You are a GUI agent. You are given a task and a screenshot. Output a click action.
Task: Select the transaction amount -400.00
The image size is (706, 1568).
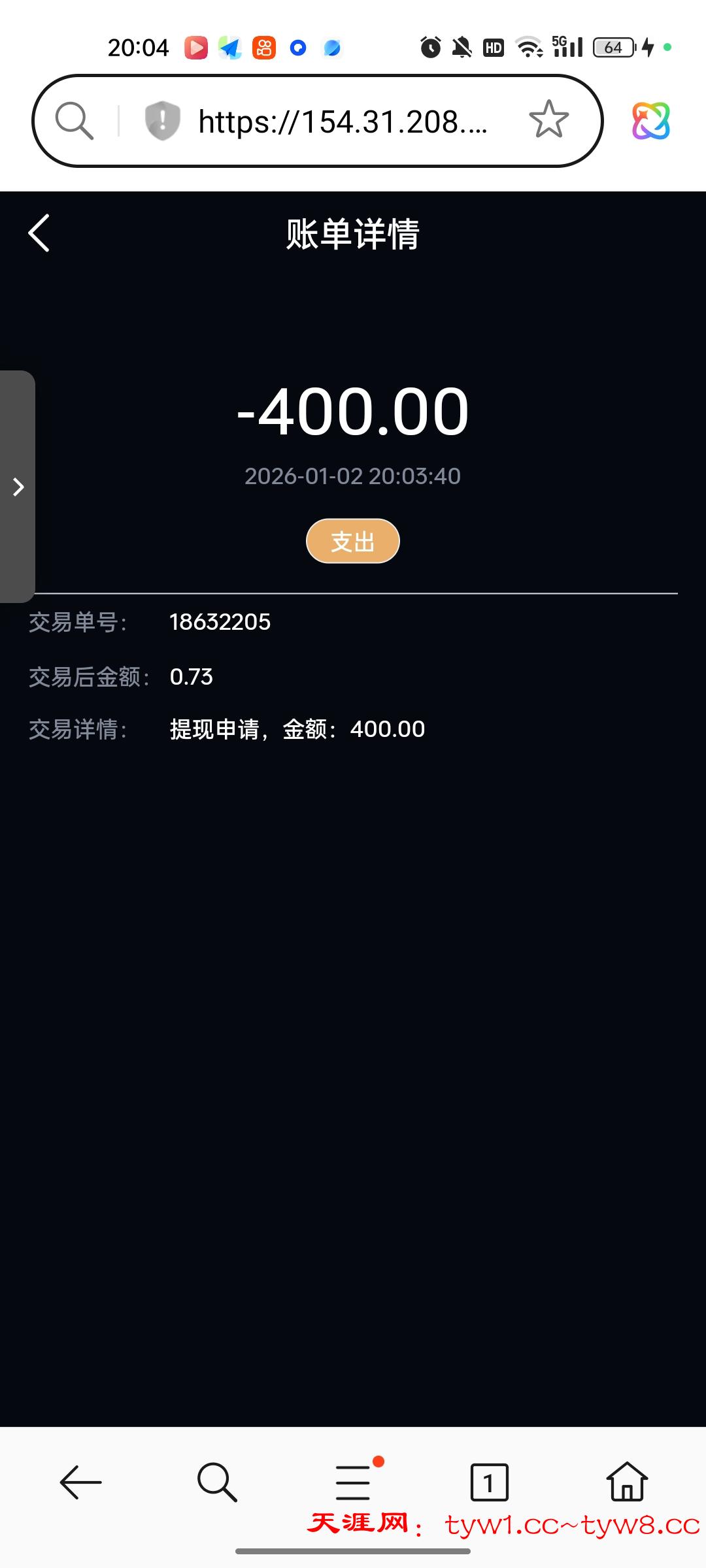pos(352,410)
